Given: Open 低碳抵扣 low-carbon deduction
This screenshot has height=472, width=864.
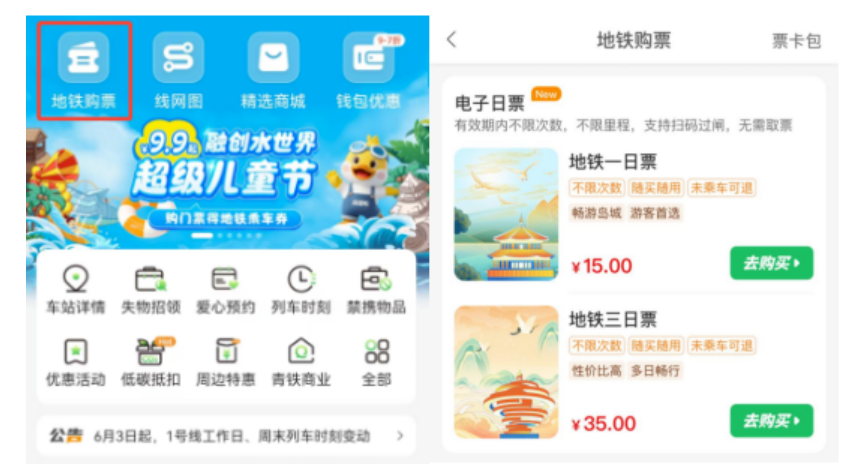Looking at the screenshot, I should coord(150,362).
